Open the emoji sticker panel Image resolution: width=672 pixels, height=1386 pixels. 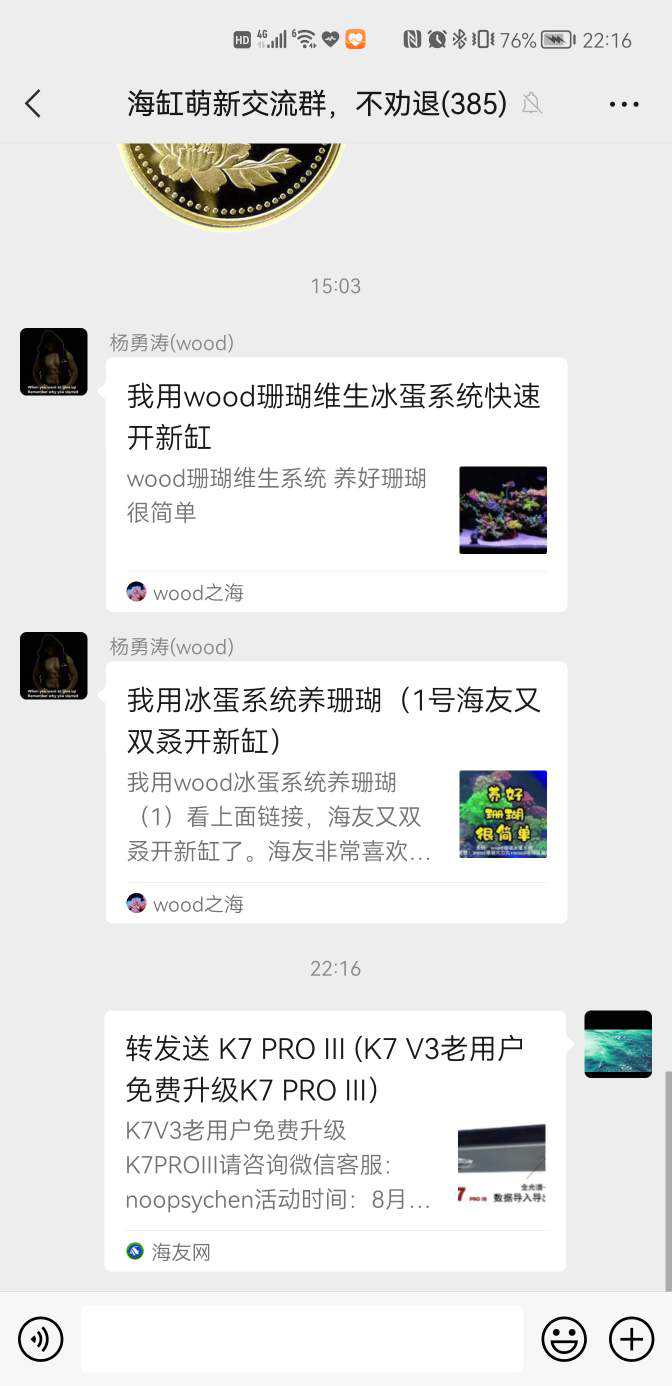564,1339
